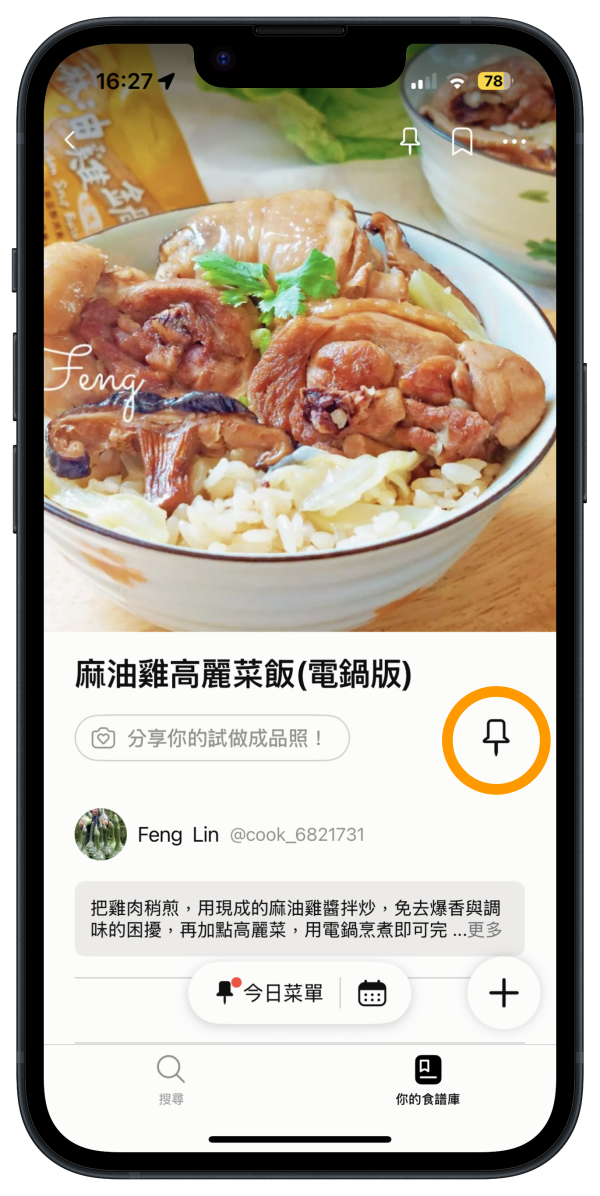This screenshot has width=600, height=1196.
Task: Tap the plus floating button
Action: click(503, 993)
